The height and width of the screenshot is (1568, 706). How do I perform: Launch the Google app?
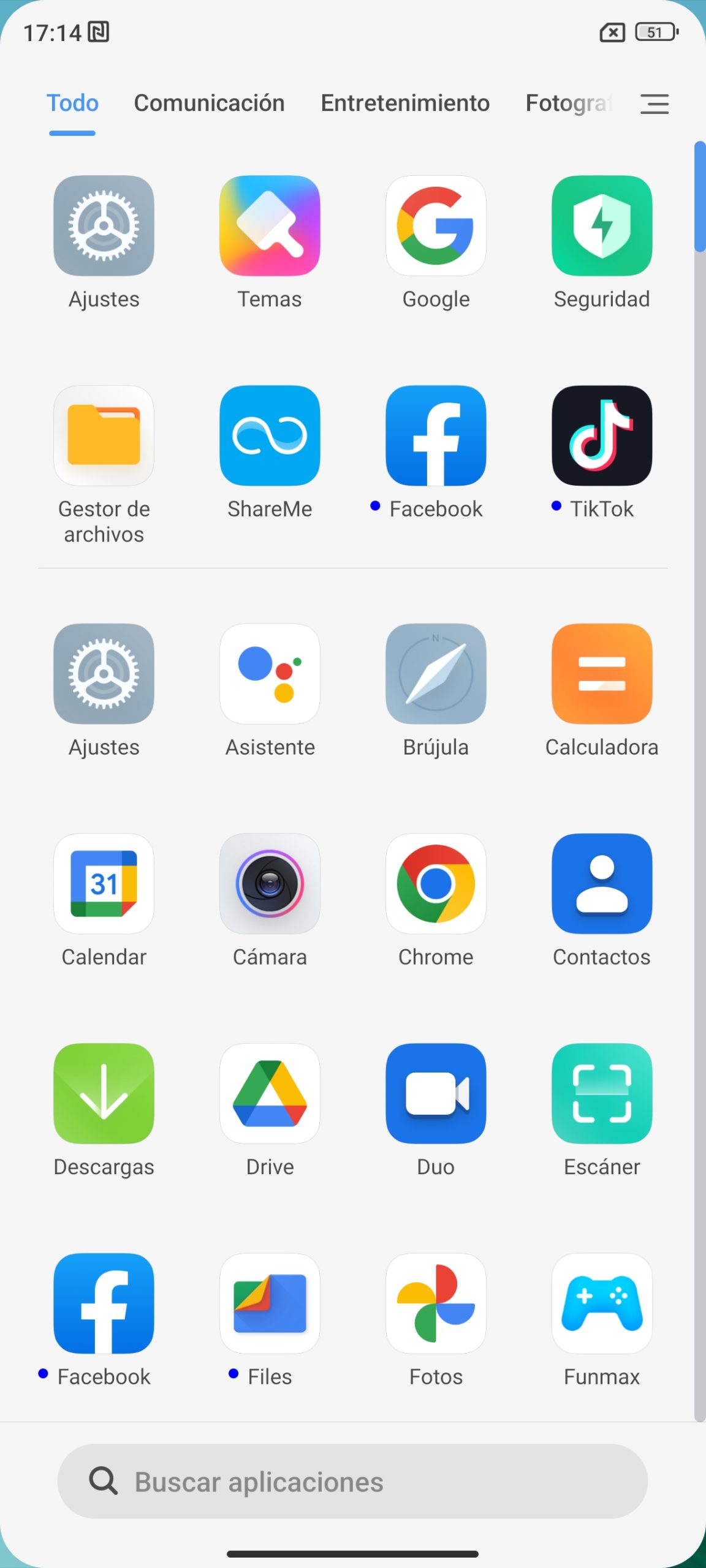pyautogui.click(x=436, y=226)
